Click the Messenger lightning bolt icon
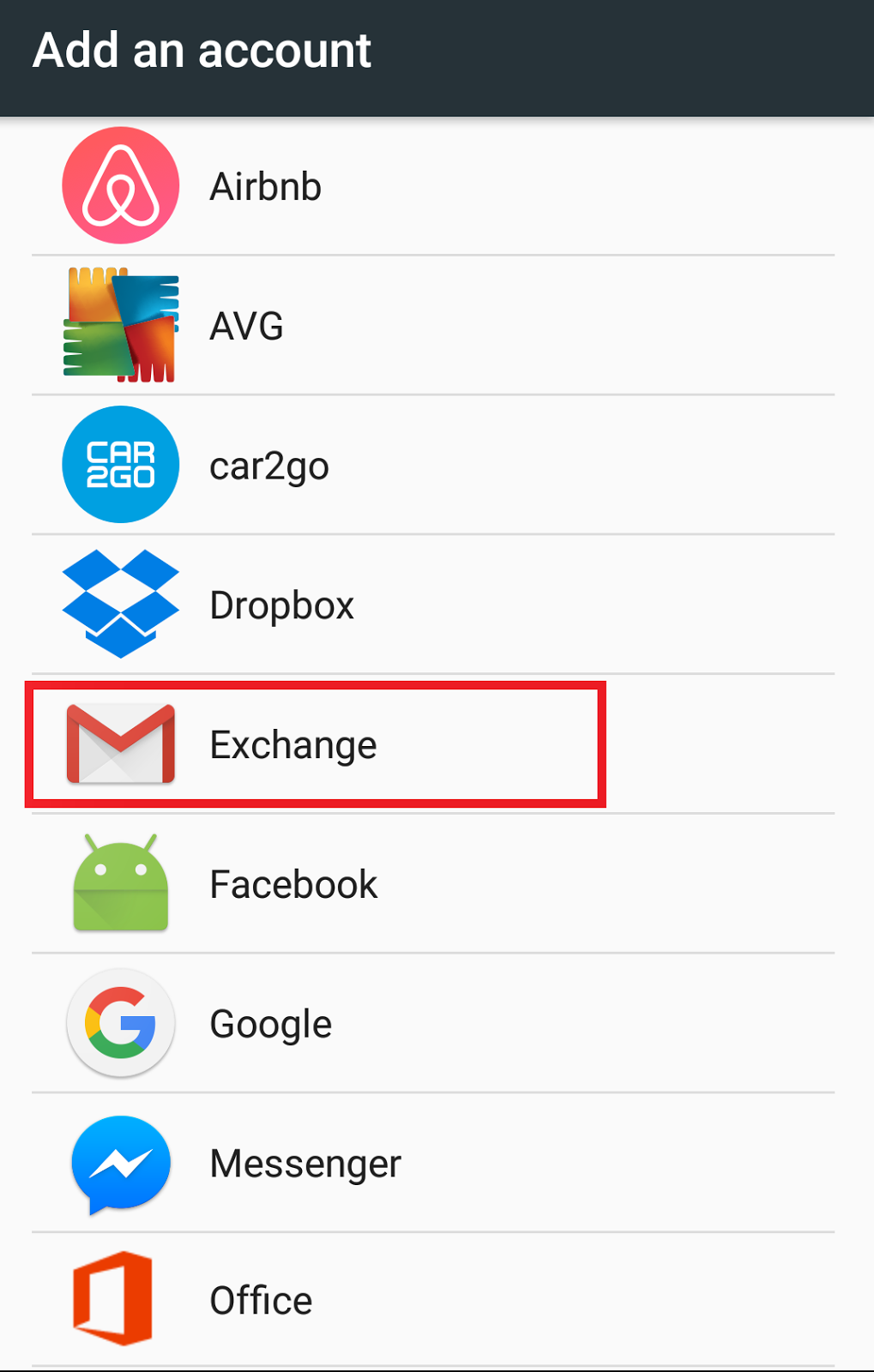 pyautogui.click(x=120, y=1164)
